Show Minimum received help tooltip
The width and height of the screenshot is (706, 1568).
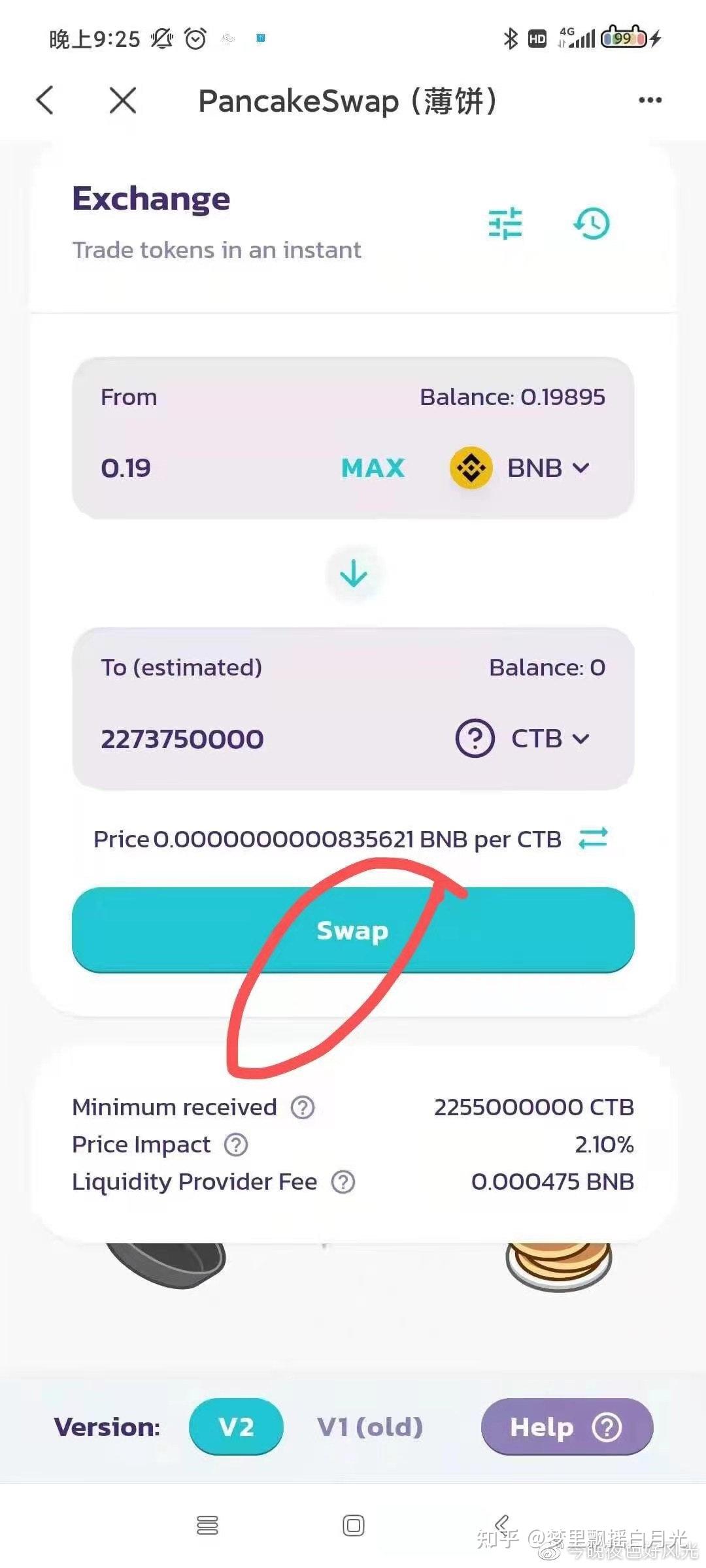[303, 1107]
